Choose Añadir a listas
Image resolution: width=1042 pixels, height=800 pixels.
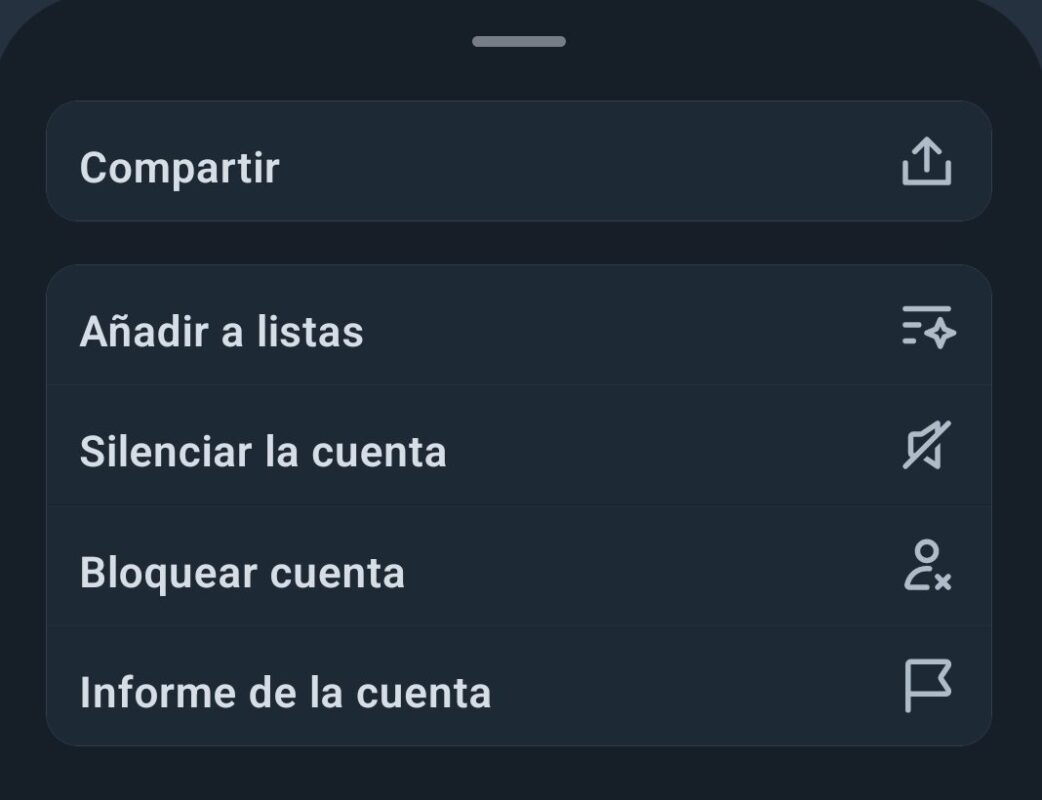518,329
